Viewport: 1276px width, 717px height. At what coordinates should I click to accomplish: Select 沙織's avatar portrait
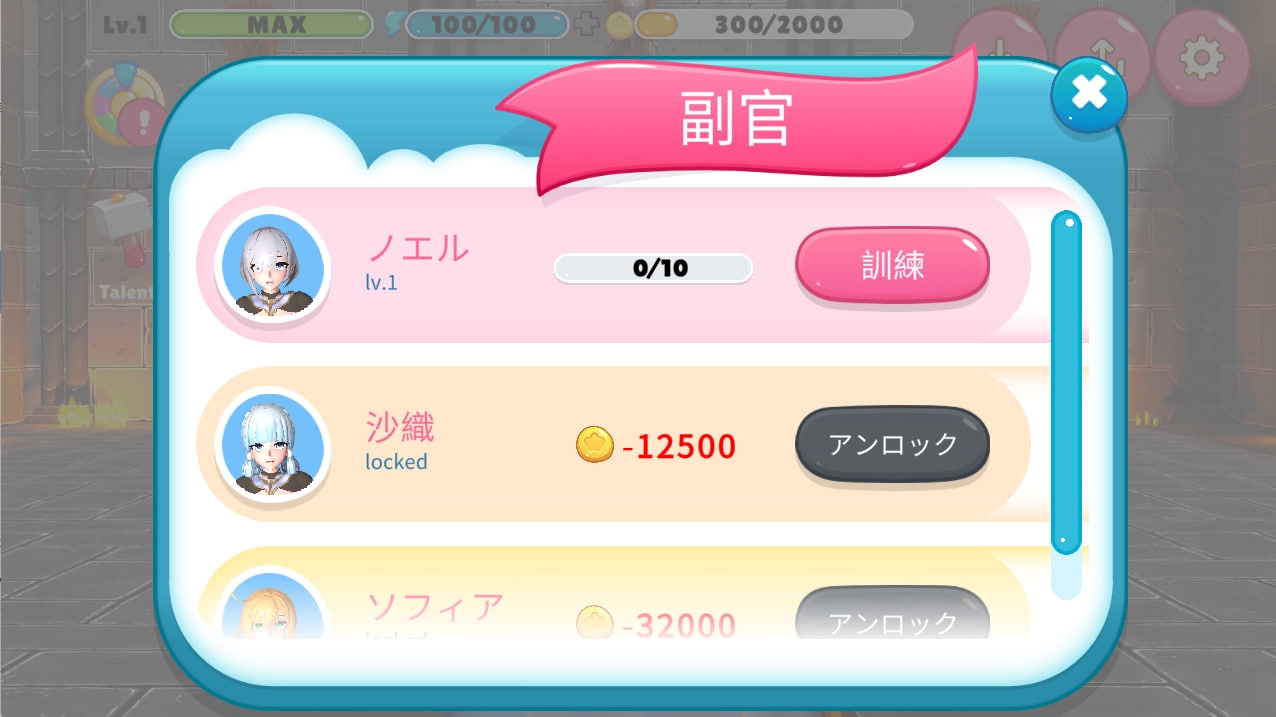(273, 446)
